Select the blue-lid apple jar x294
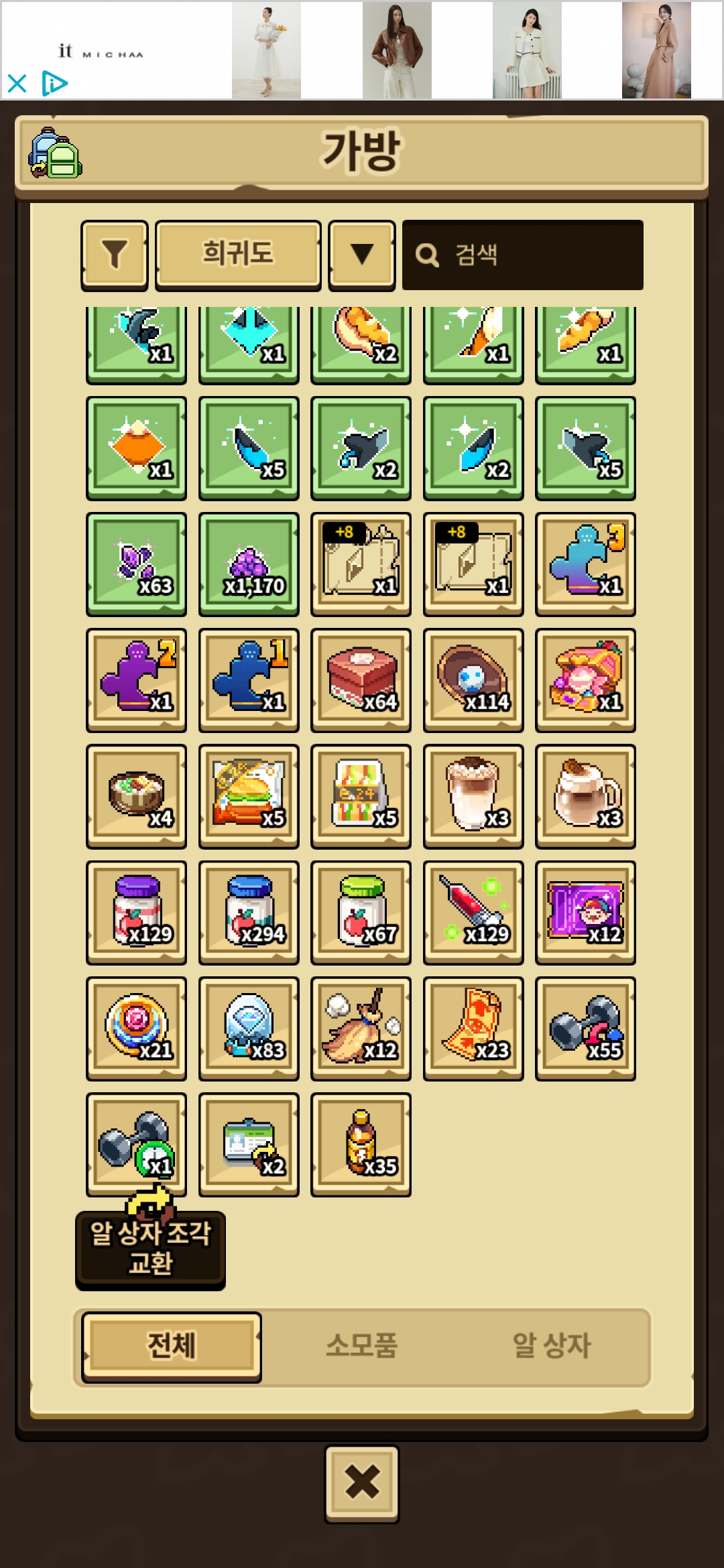724x1568 pixels. tap(249, 911)
